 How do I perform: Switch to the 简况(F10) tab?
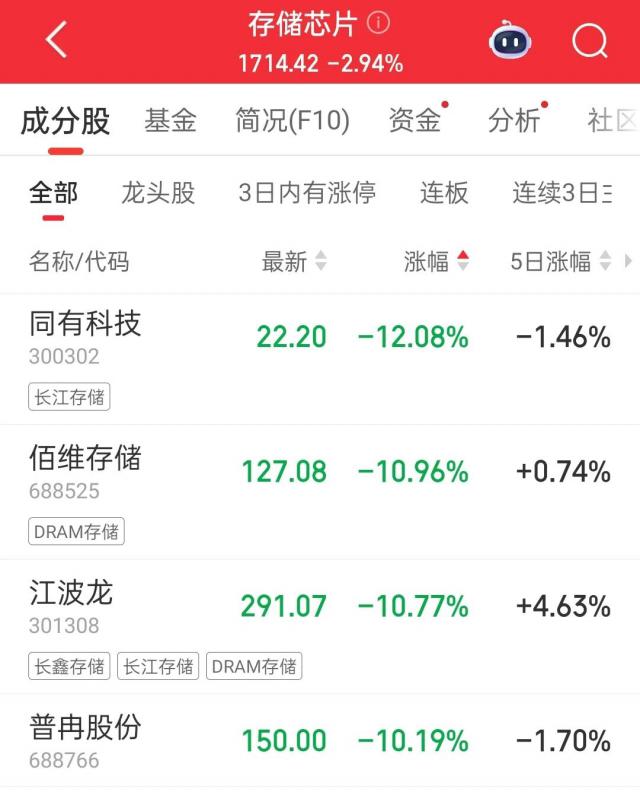point(292,121)
